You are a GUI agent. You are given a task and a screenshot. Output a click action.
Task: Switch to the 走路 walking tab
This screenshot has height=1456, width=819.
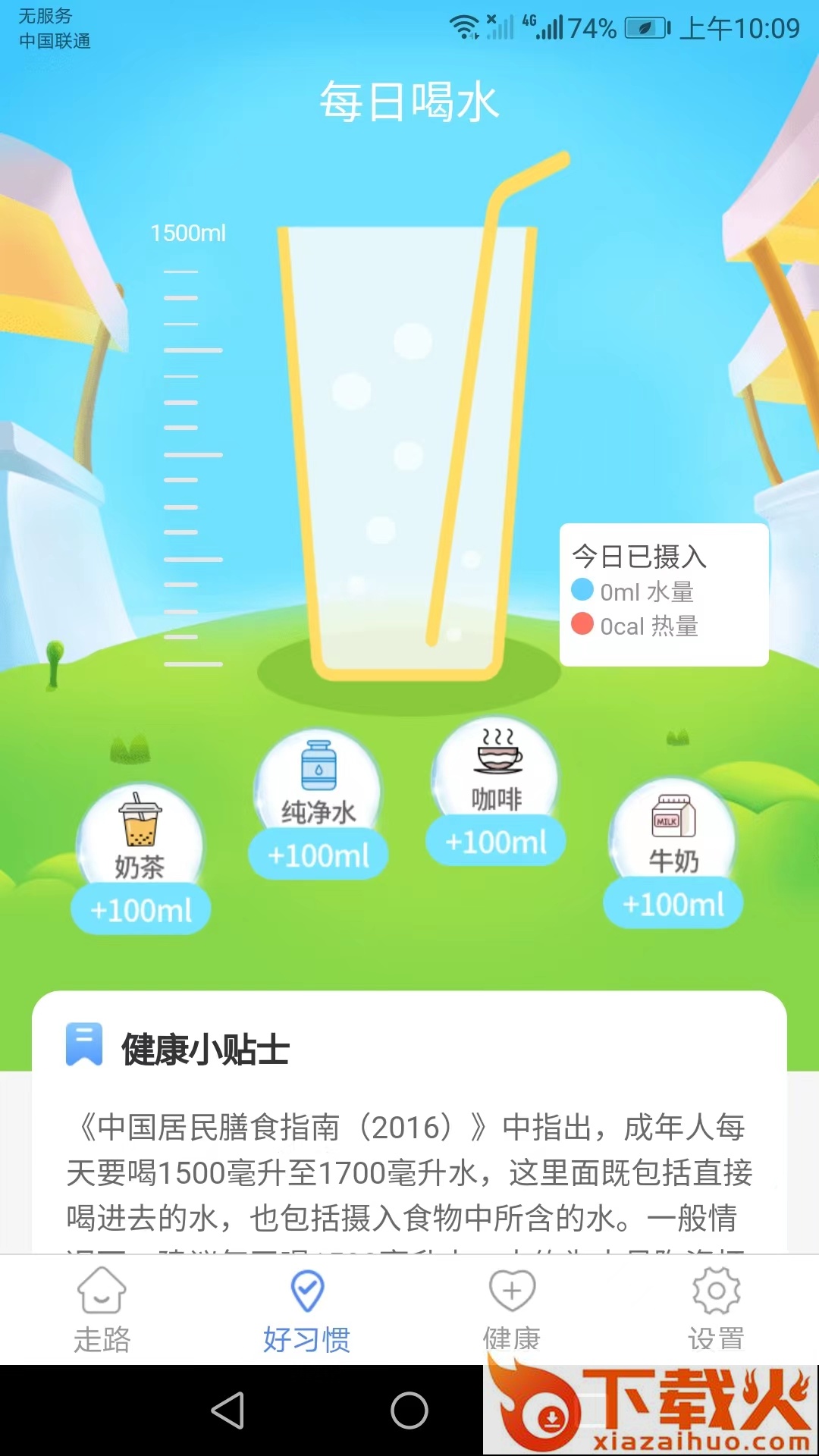102,1310
